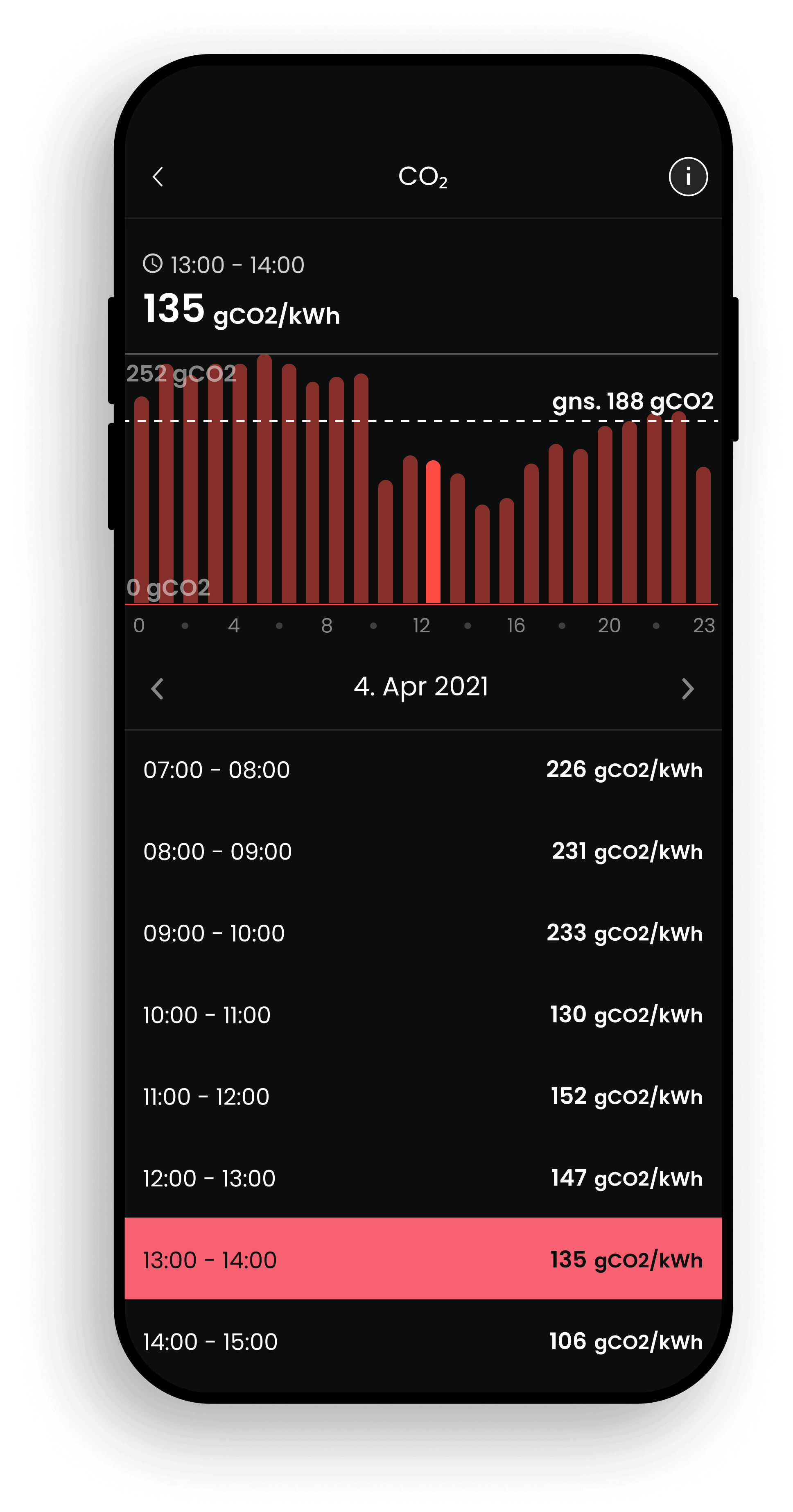Go back from the CO2 screen
The height and width of the screenshot is (1512, 793).
pos(157,177)
